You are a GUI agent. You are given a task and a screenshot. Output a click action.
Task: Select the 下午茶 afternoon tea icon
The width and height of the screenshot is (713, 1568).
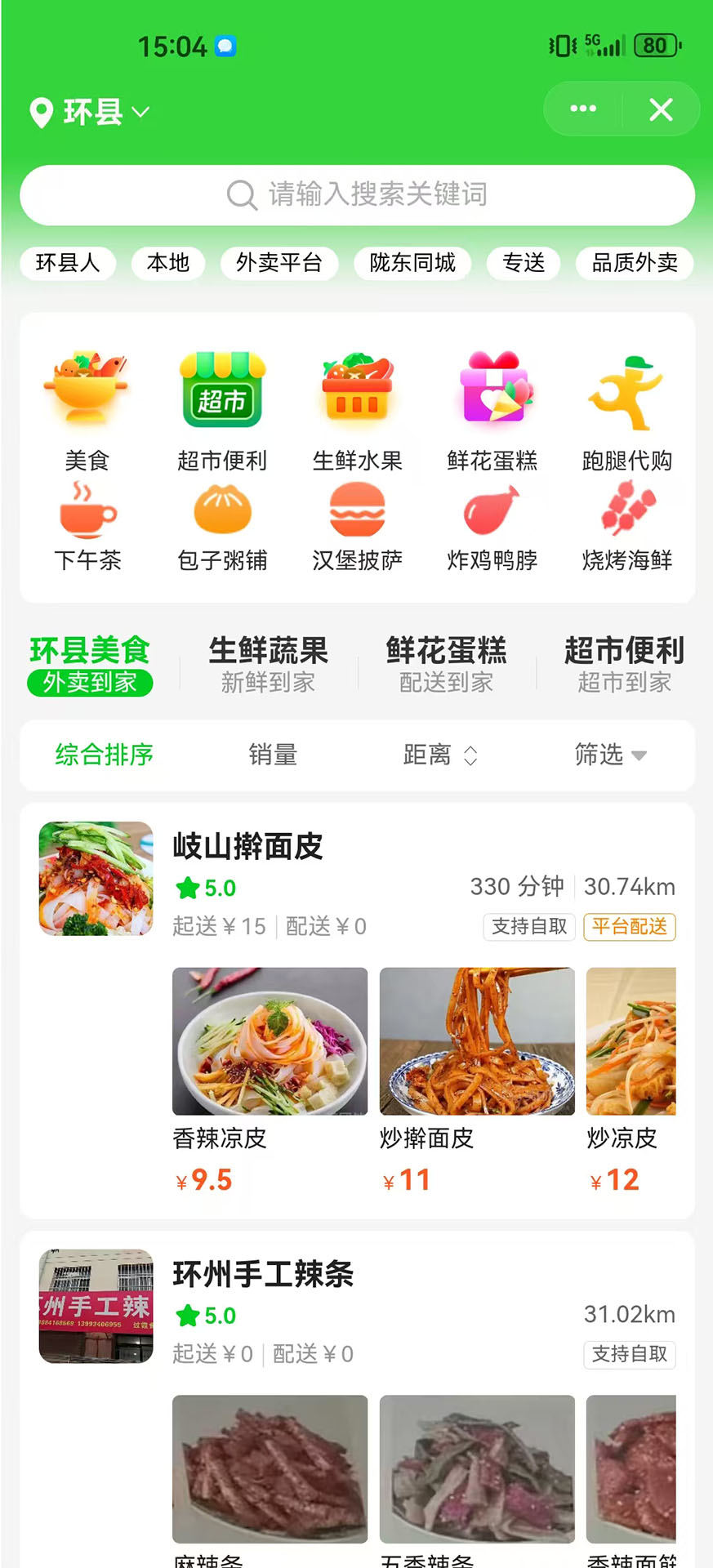tap(88, 513)
